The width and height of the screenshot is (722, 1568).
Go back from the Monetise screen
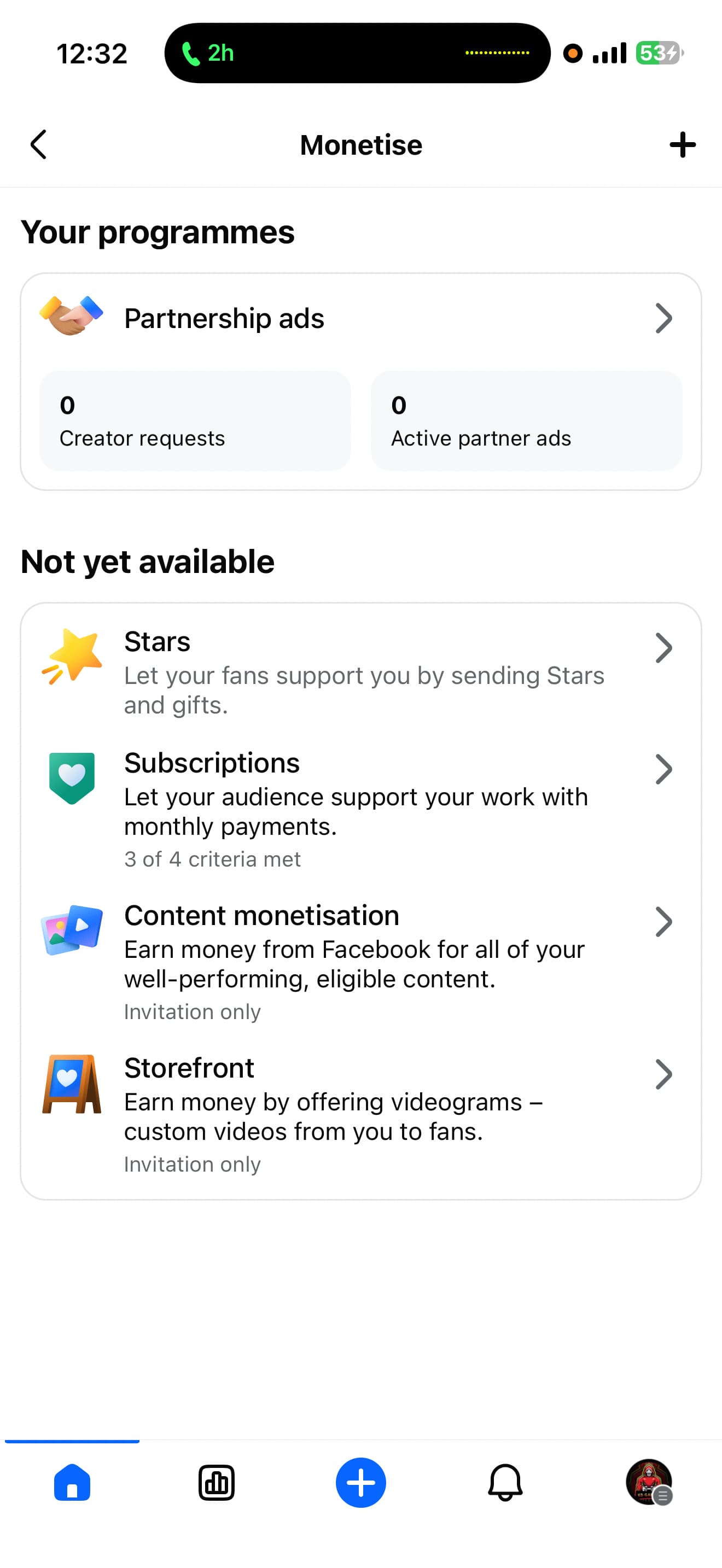[x=38, y=145]
